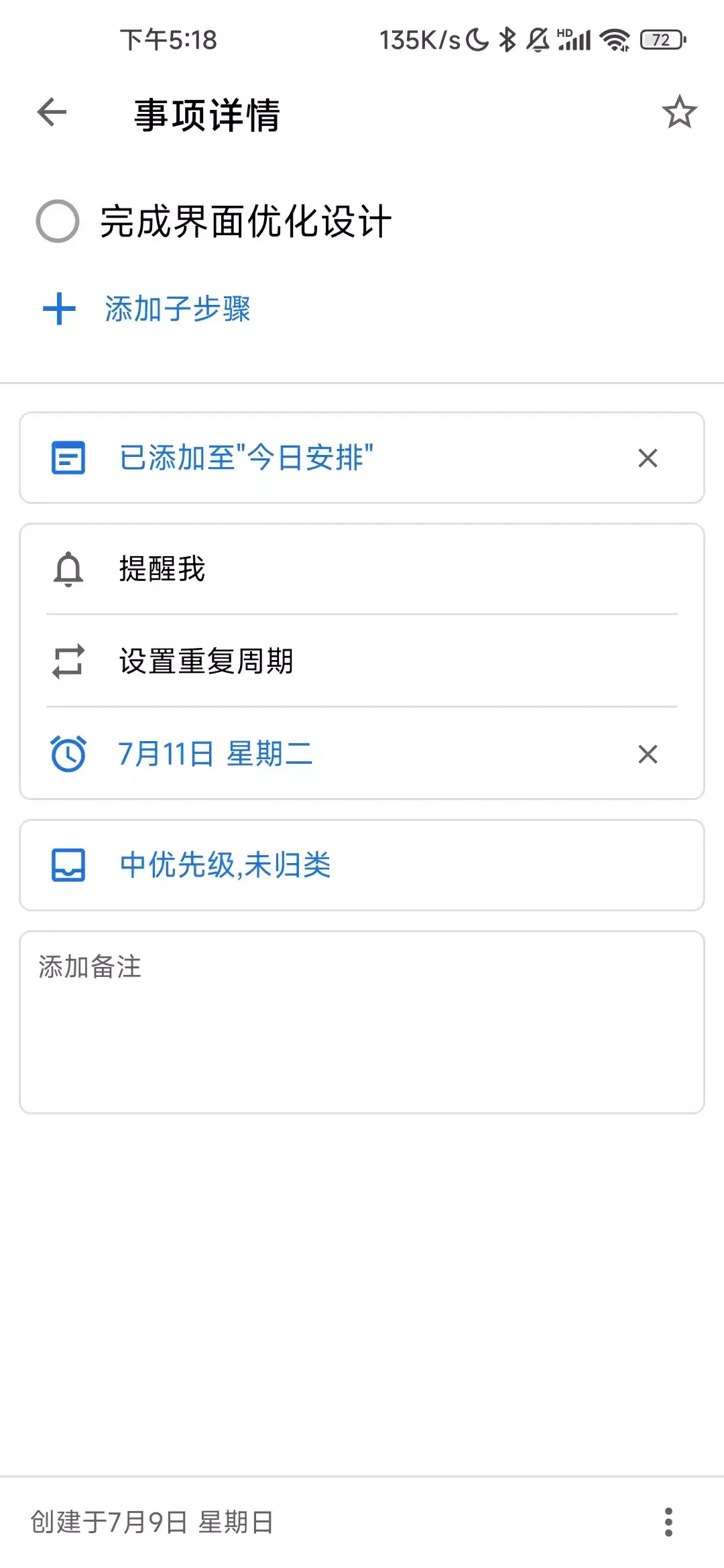Screen dimensions: 724x1568
Task: Select the bell icon for reminders
Action: tap(67, 570)
